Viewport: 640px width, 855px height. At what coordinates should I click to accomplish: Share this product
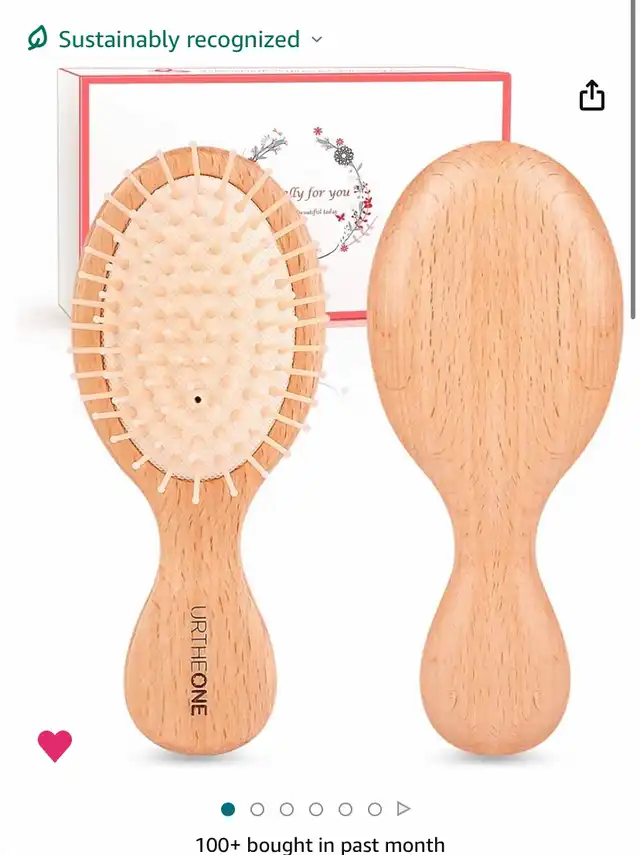click(592, 95)
